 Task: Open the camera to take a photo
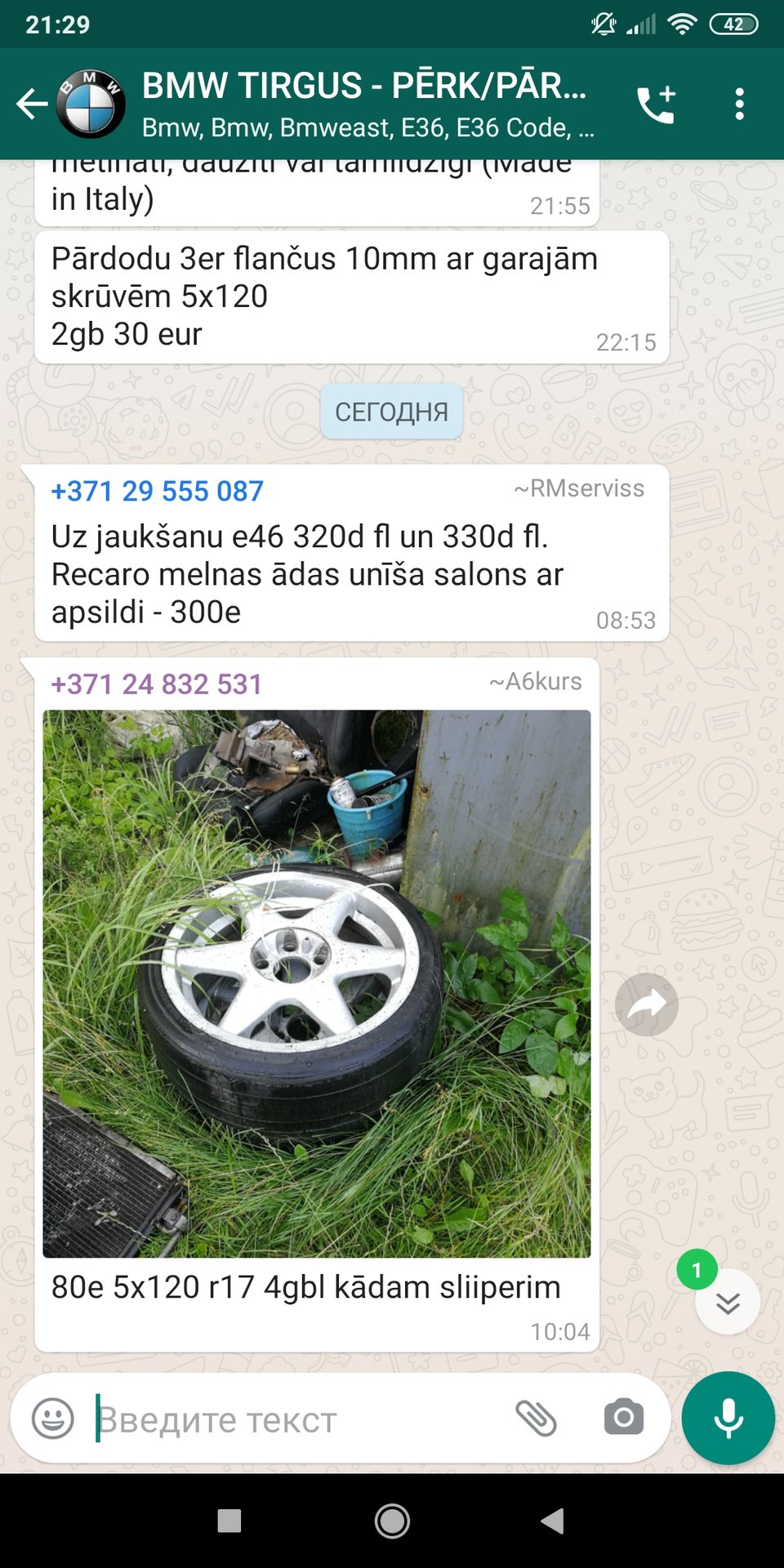(624, 1418)
